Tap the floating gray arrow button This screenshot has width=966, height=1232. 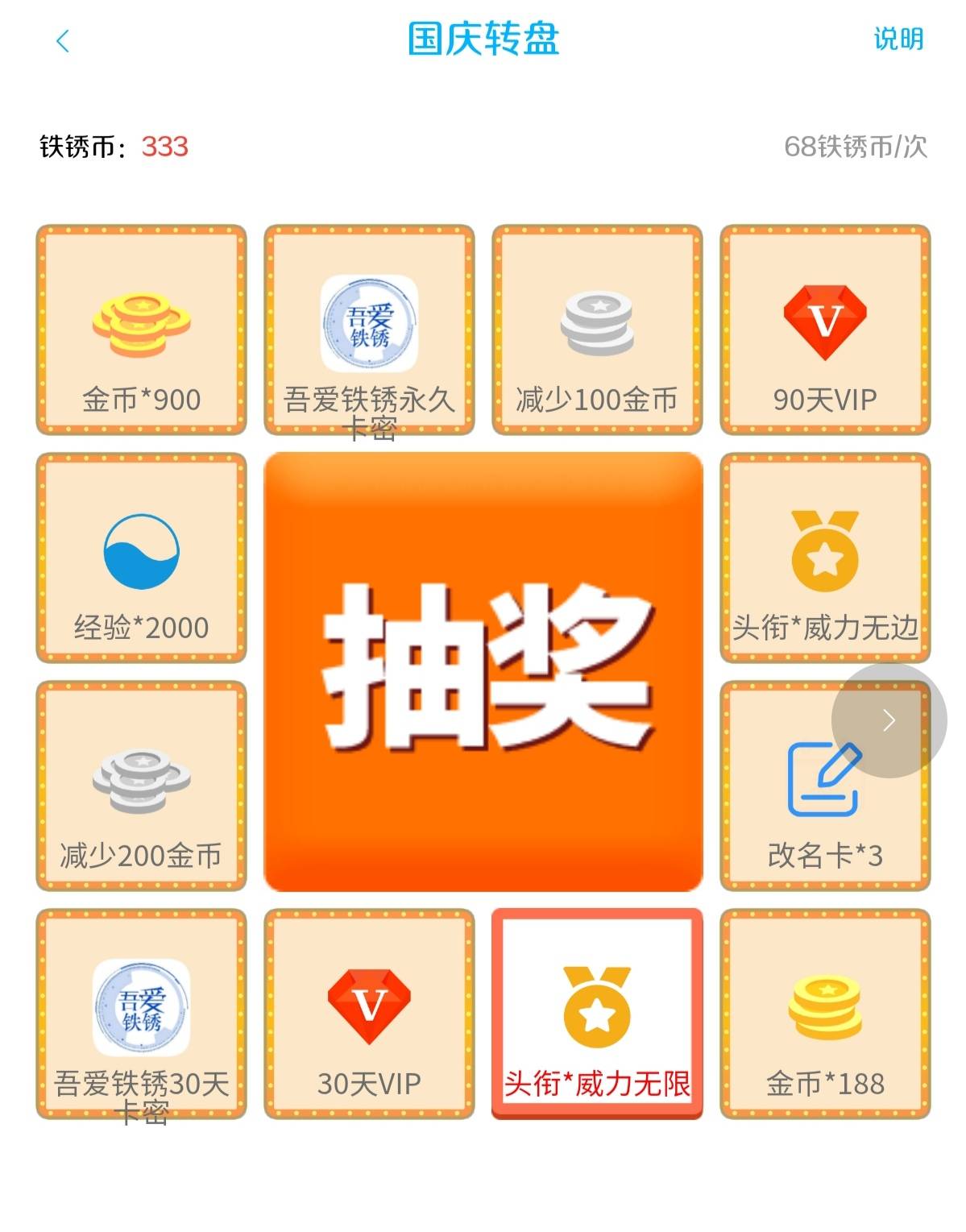[x=889, y=720]
